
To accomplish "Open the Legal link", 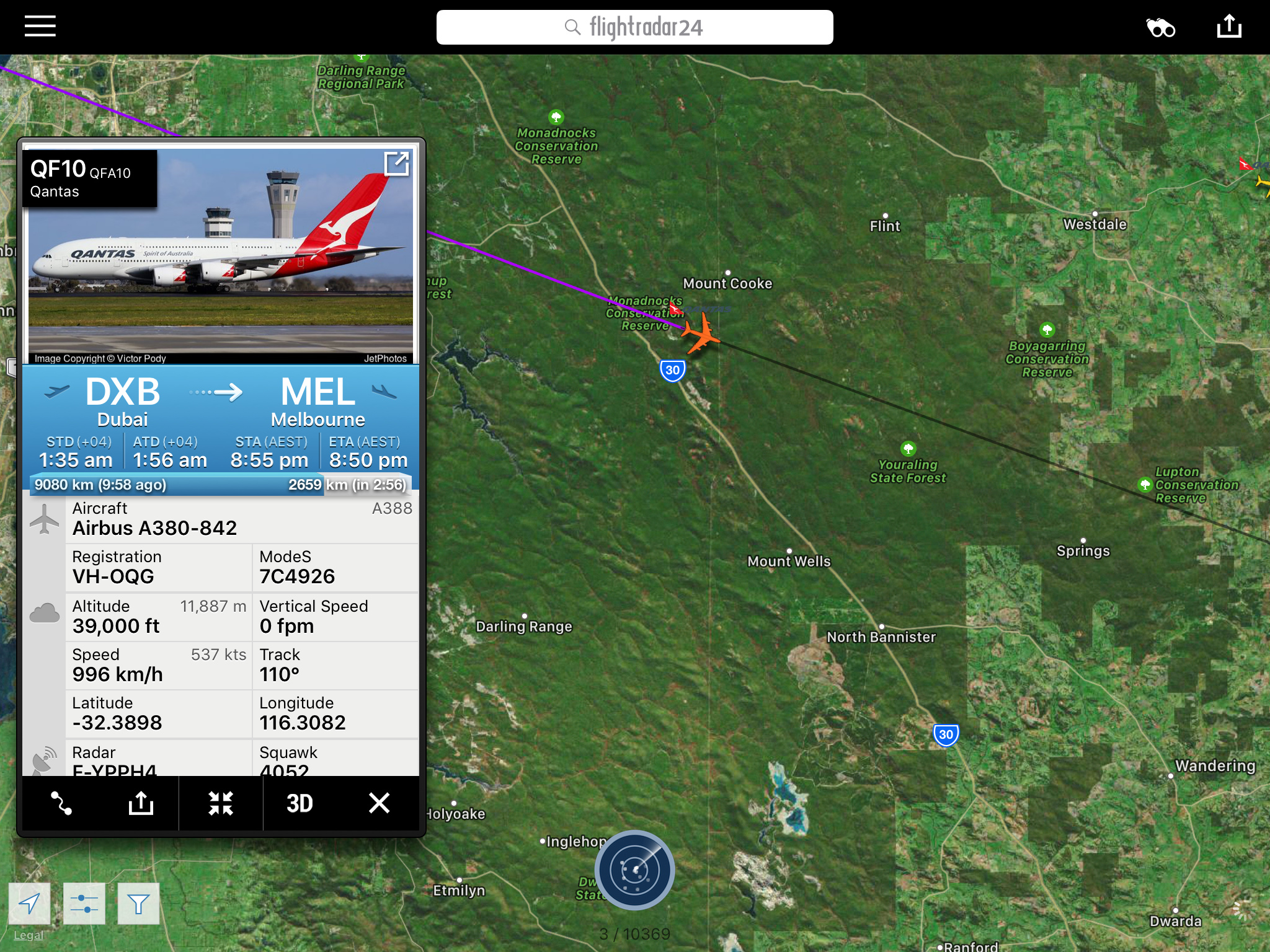I will 29,935.
